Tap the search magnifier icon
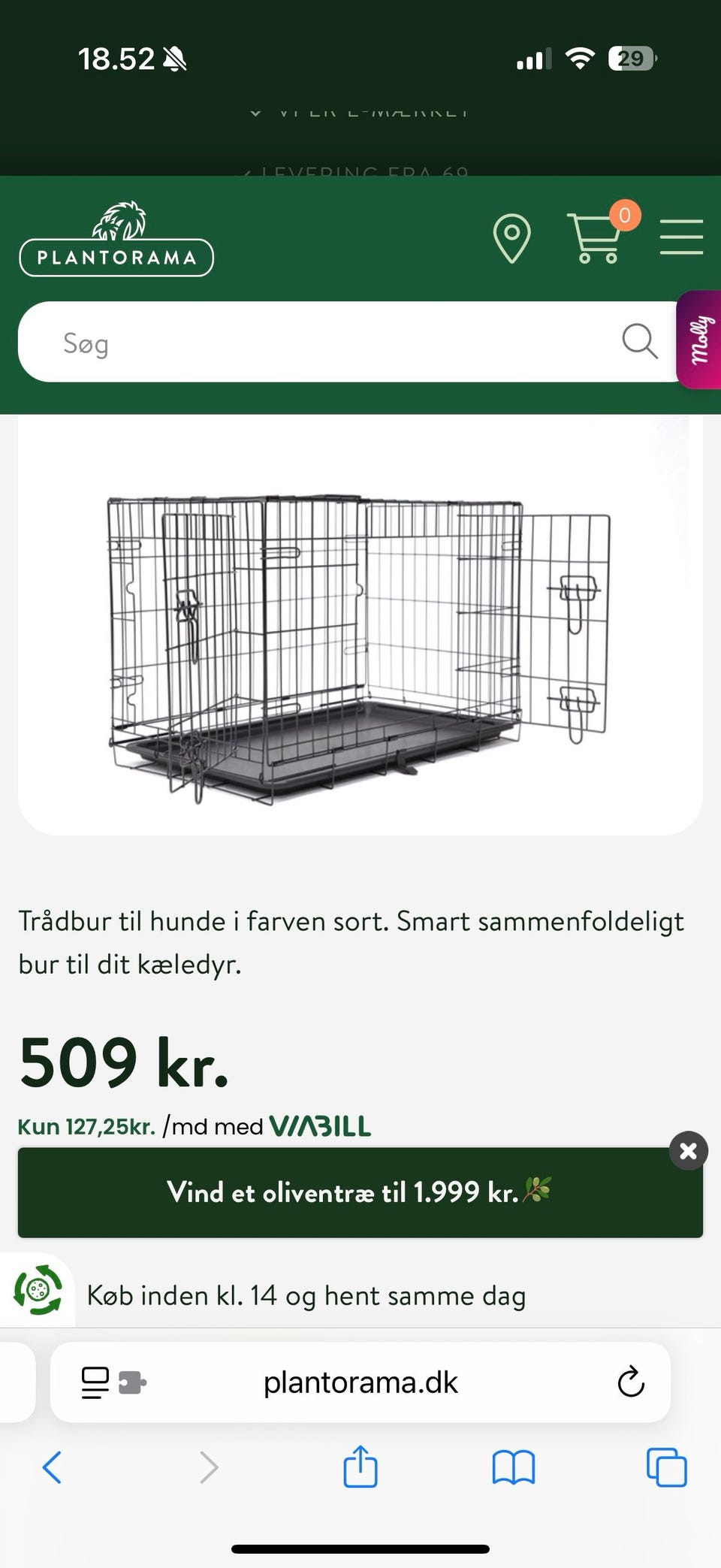Screen dimensions: 721x1568 click(x=640, y=343)
